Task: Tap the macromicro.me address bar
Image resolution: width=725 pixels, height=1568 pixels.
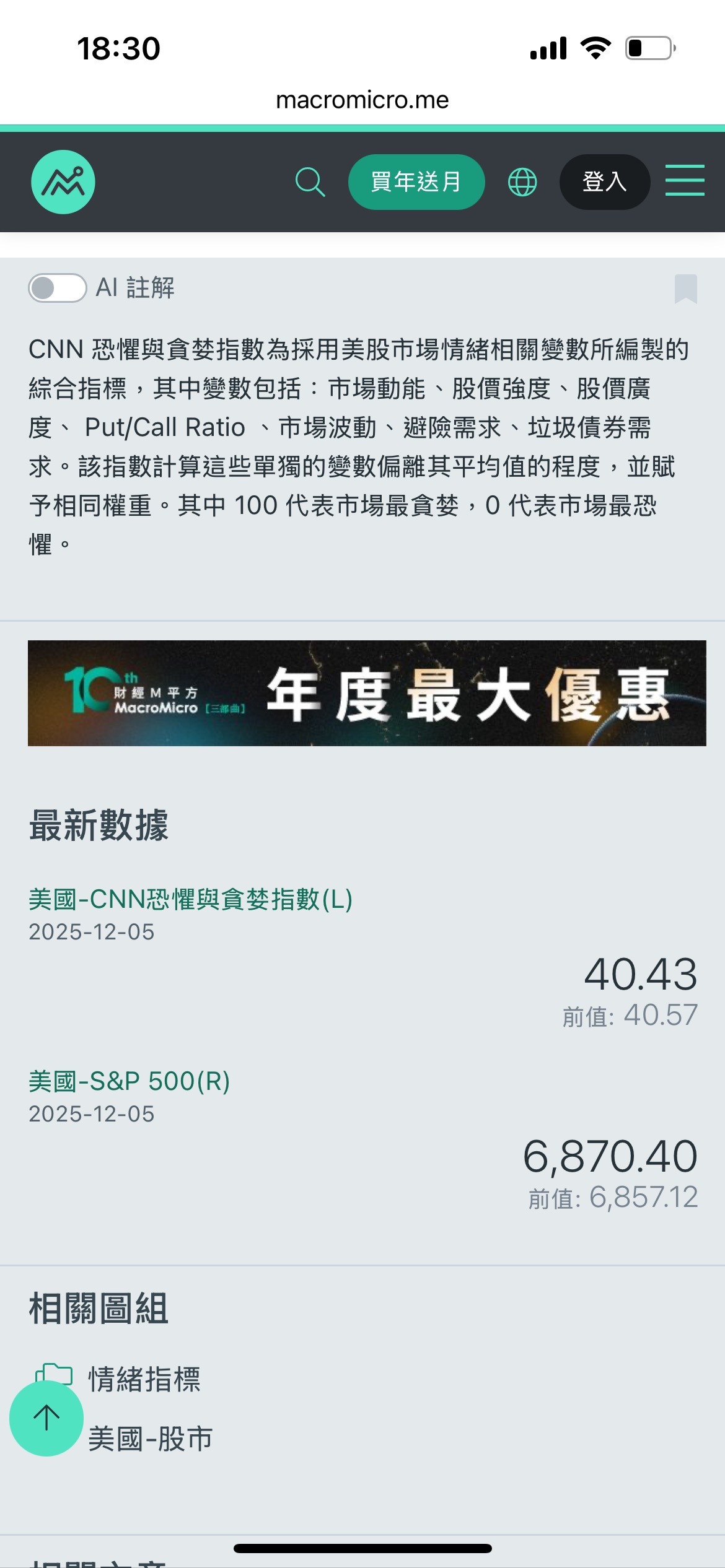Action: [x=362, y=100]
